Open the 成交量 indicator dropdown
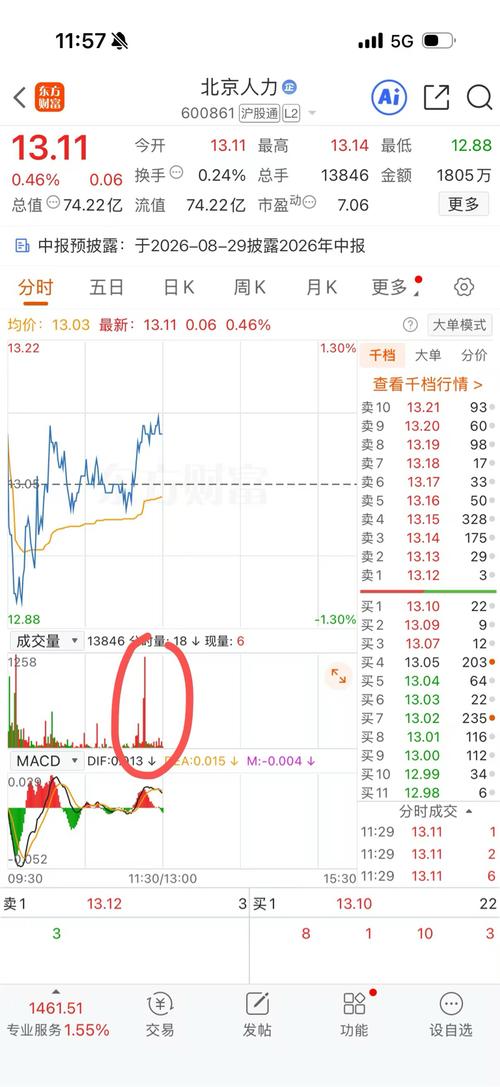The image size is (500, 1087). tap(45, 641)
